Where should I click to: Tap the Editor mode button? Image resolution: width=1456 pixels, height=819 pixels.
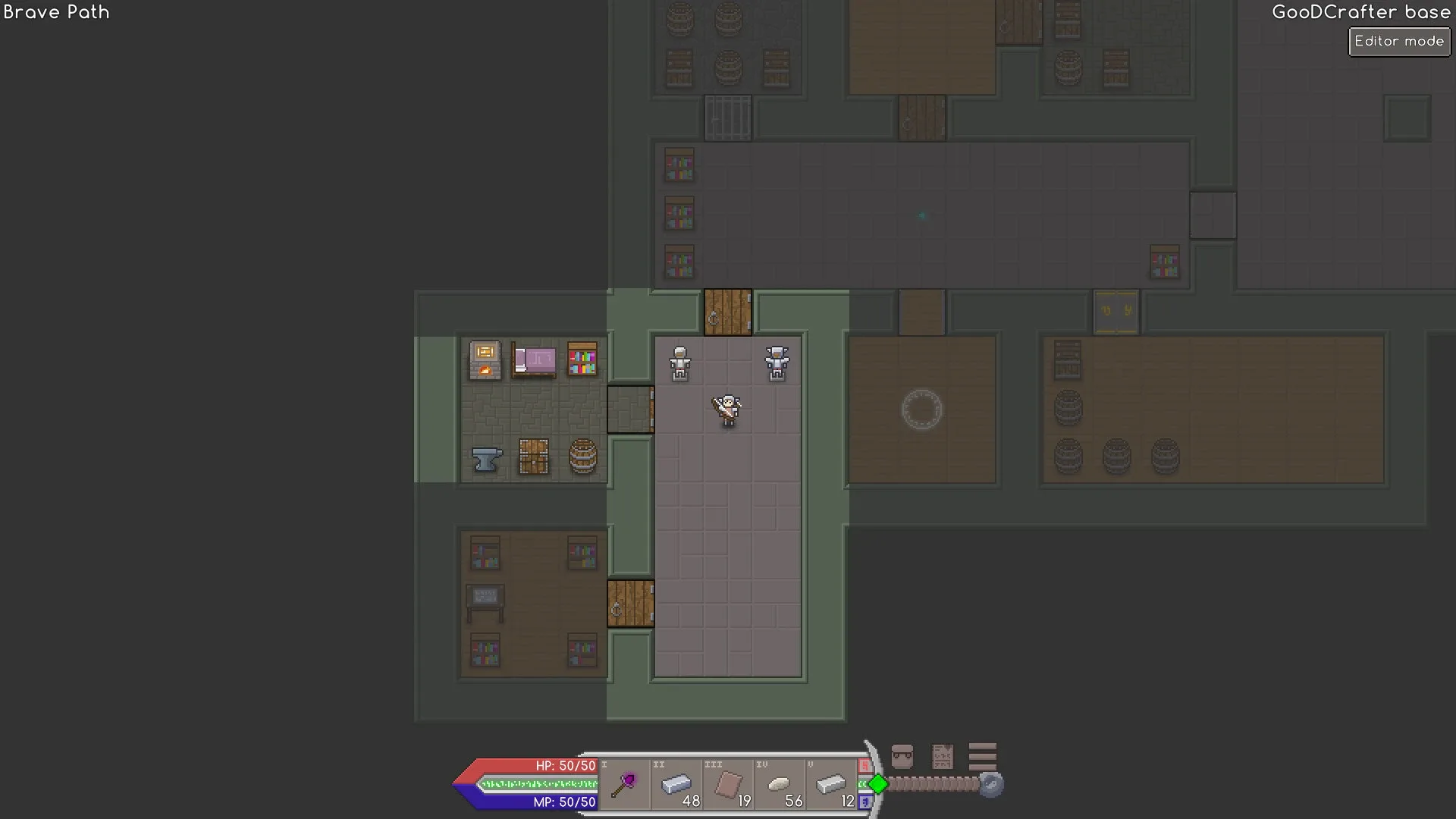pyautogui.click(x=1399, y=42)
